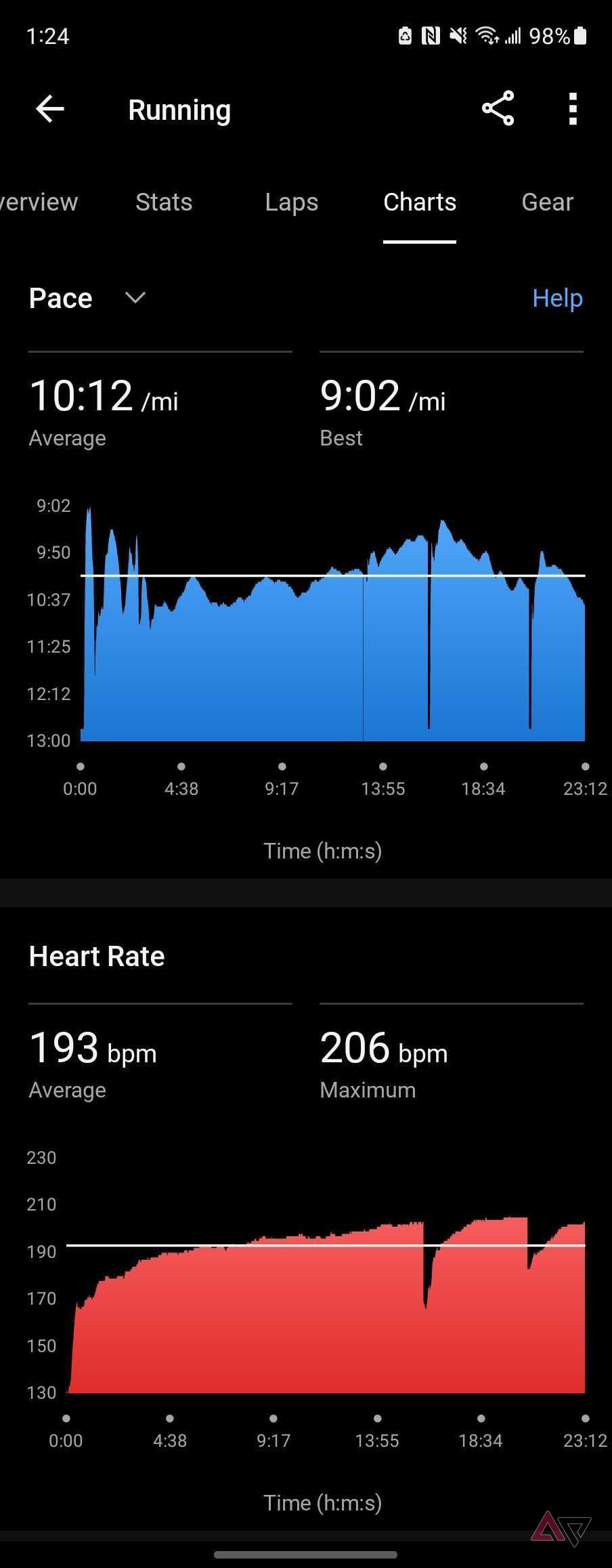Share this running activity

pyautogui.click(x=498, y=109)
